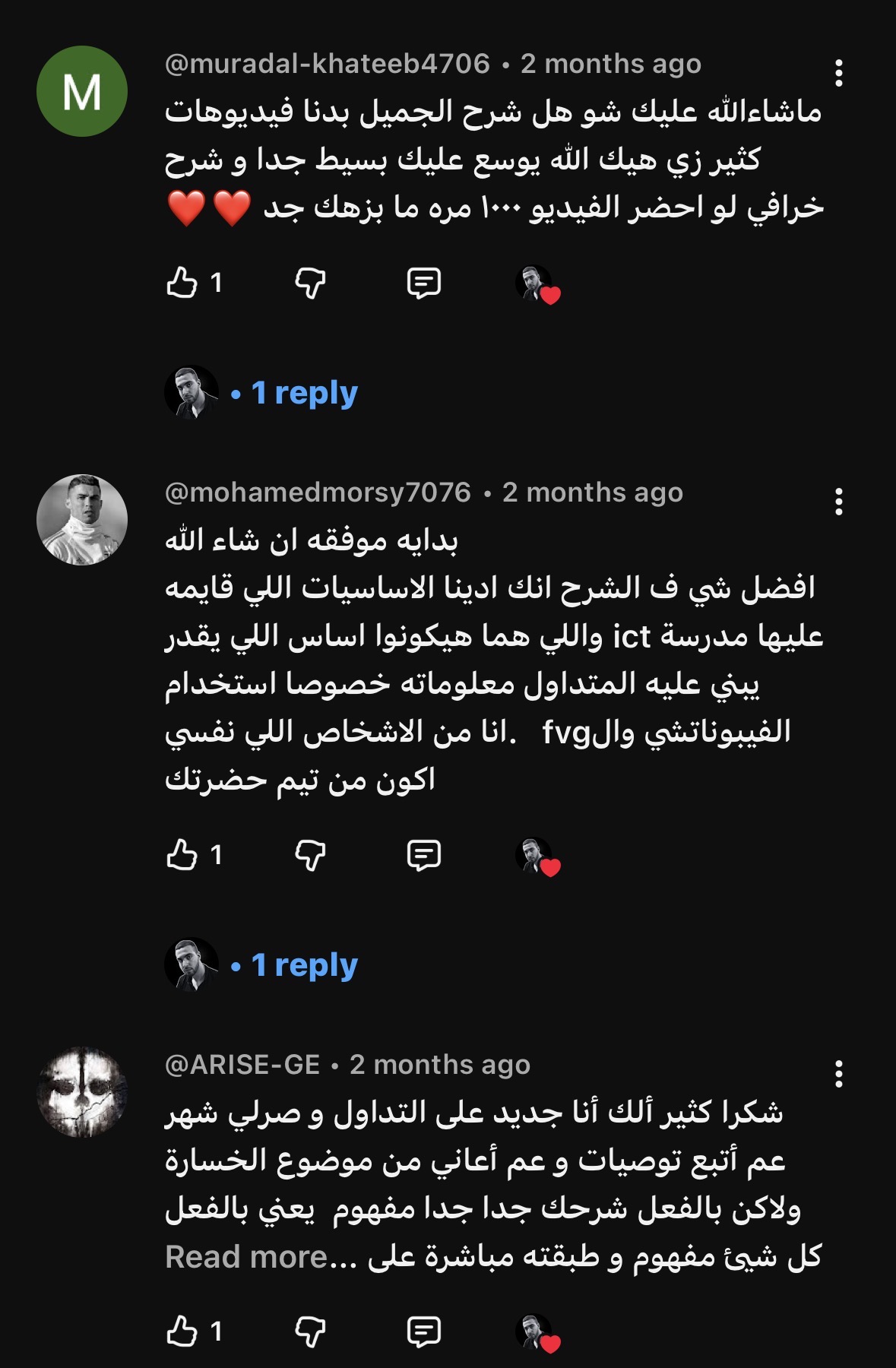The width and height of the screenshot is (896, 1368).
Task: Open @muradal-khateeb4706's channel via the M avatar
Action: tap(82, 91)
